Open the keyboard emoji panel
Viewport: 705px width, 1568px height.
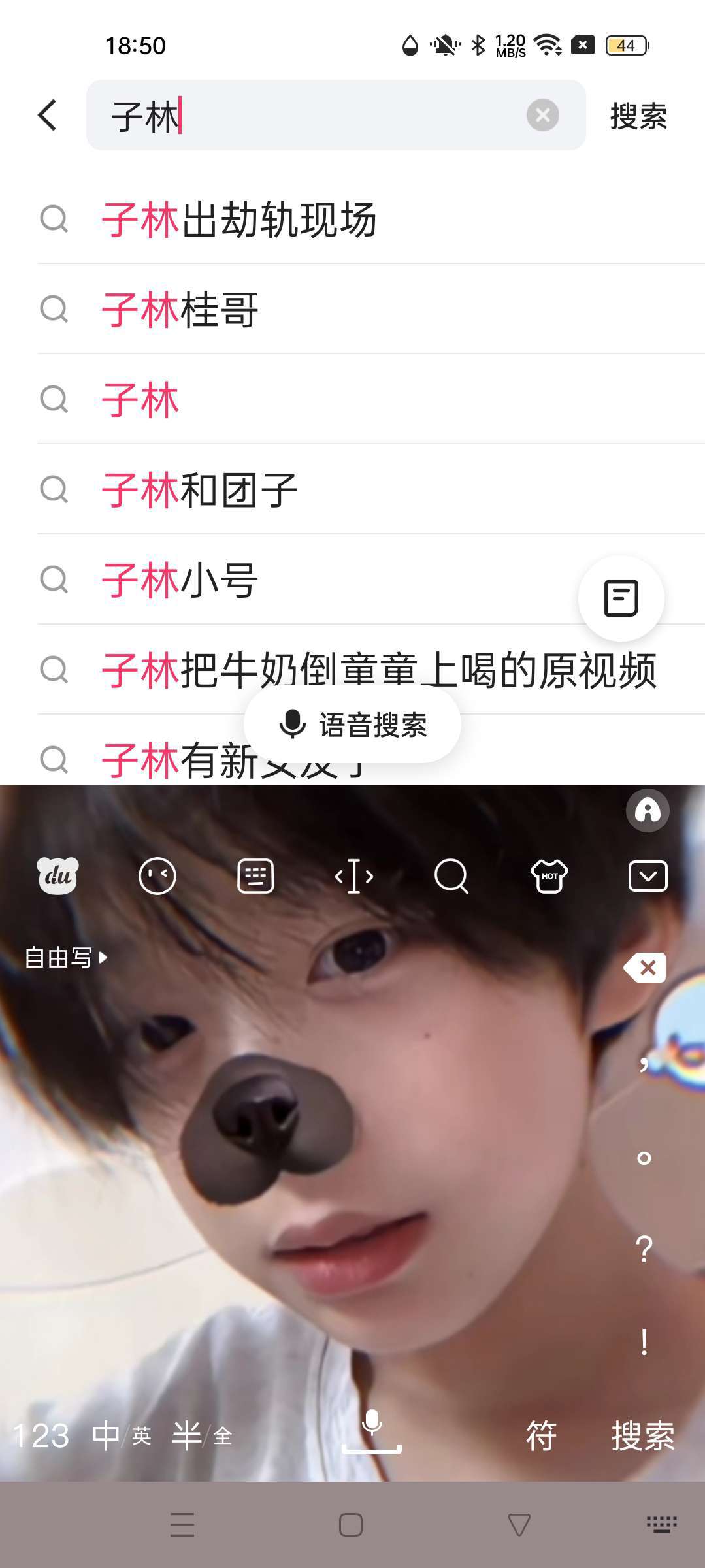(157, 875)
